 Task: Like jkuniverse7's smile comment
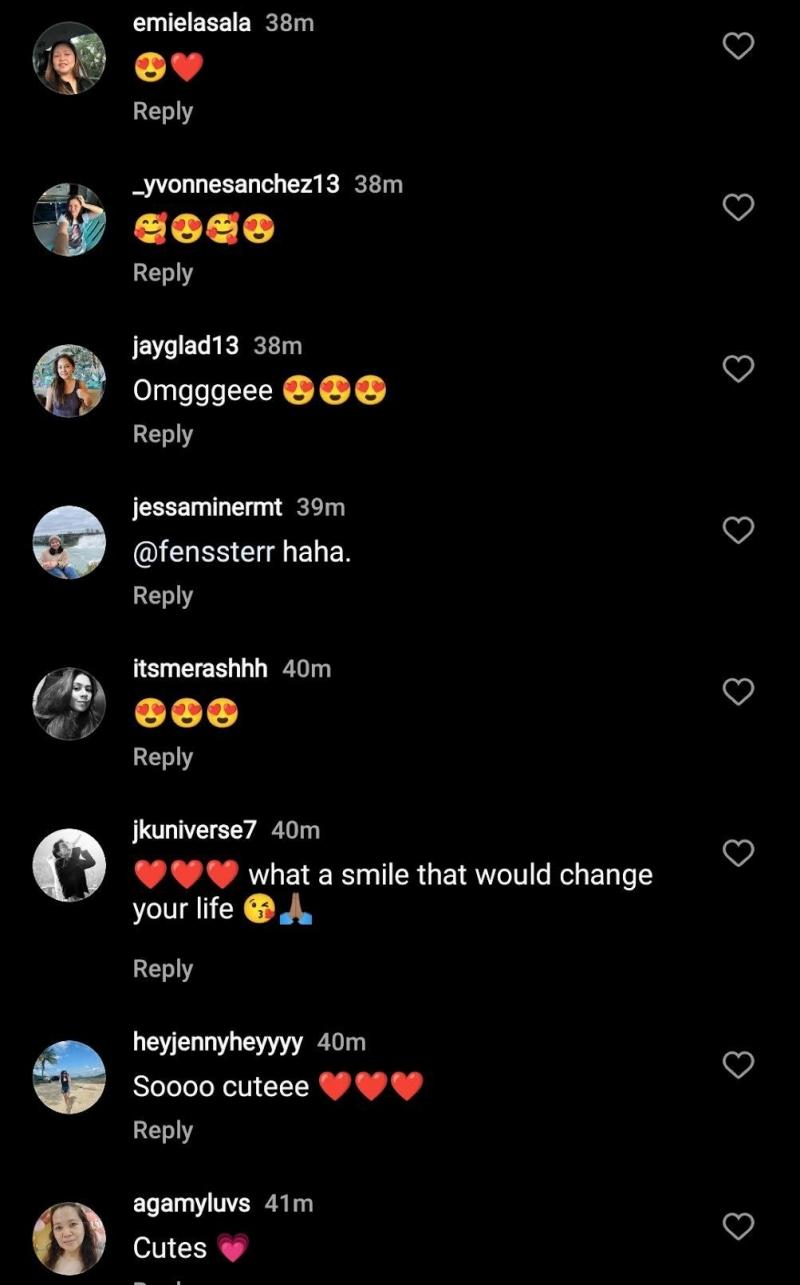738,853
